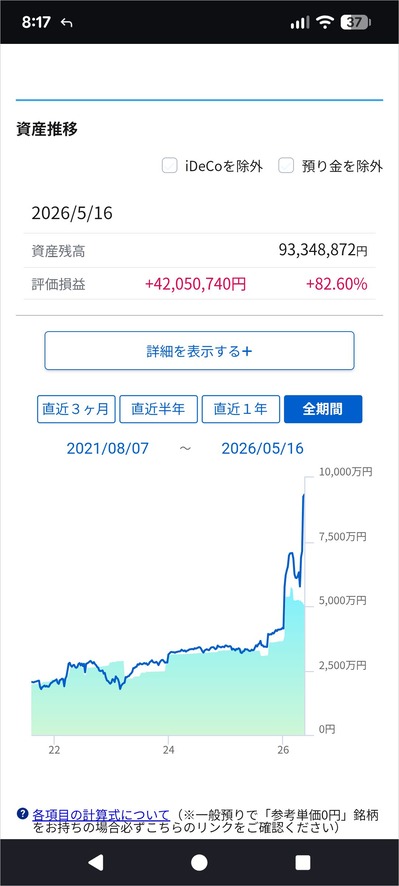
Task: Change the end date 2026/05/16
Action: pos(262,449)
